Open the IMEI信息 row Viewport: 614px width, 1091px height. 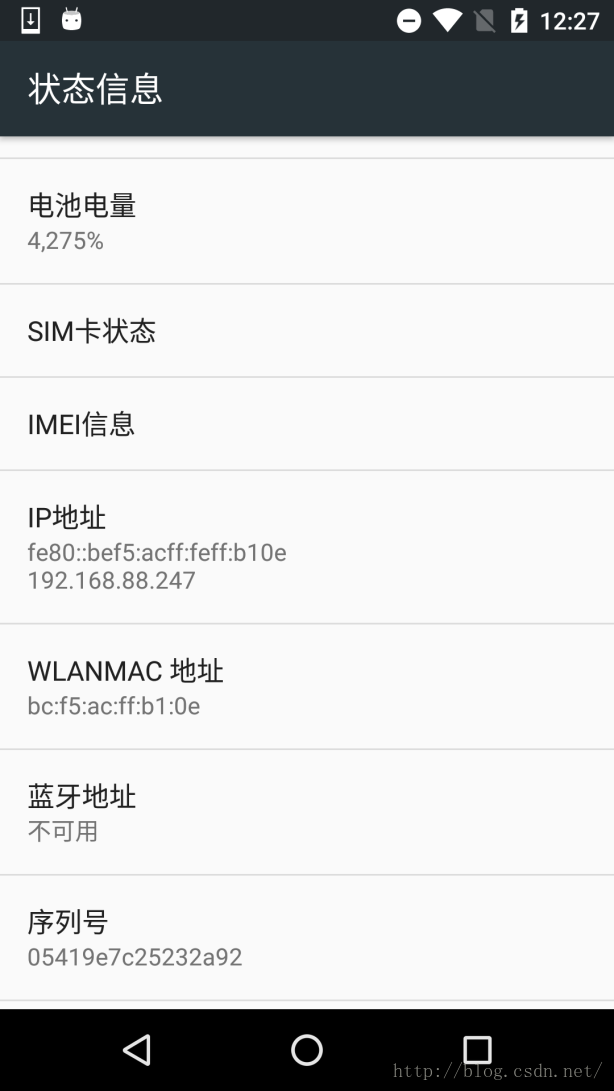click(307, 424)
